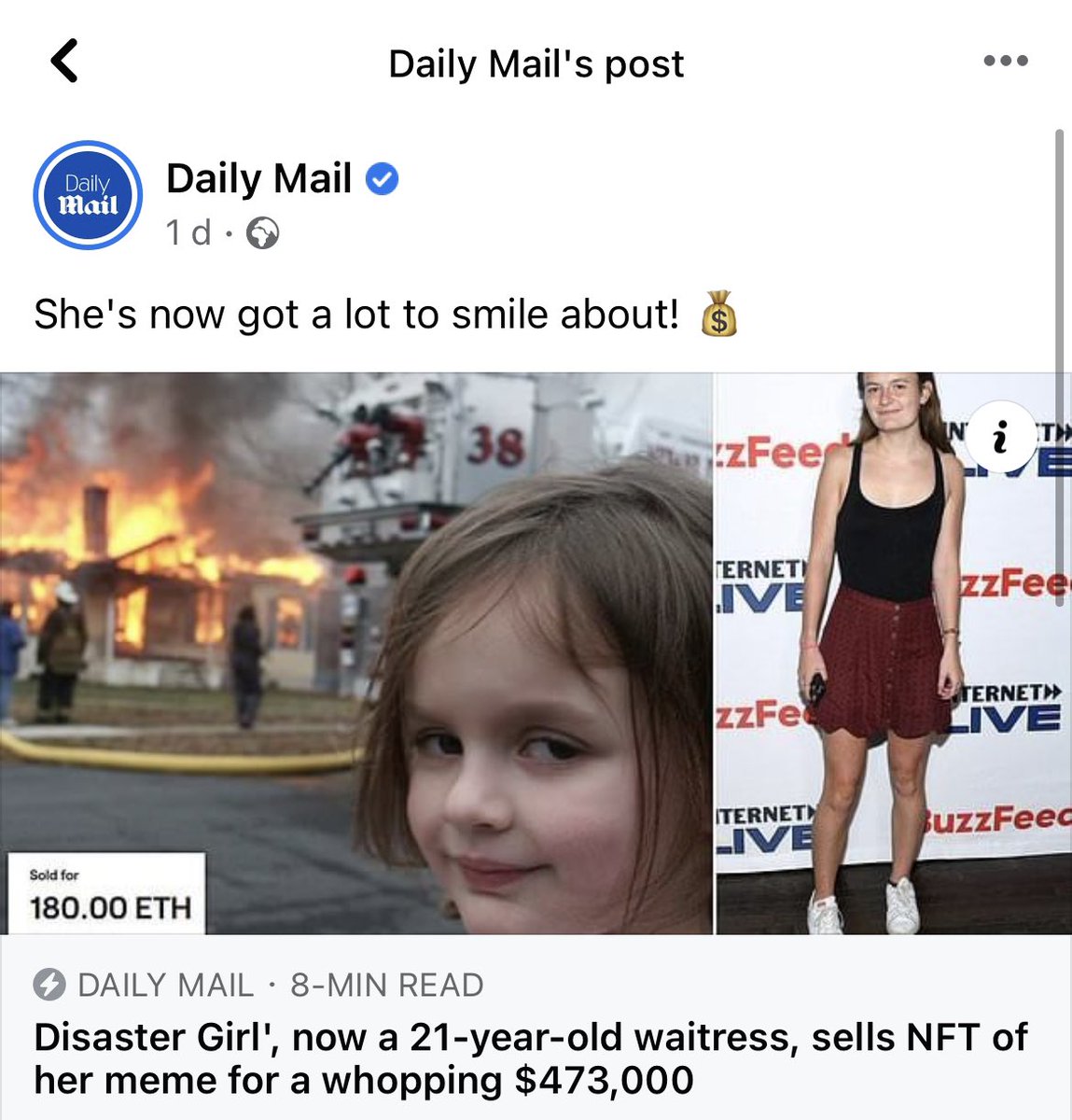Go back from Daily Mail's post

(64, 62)
